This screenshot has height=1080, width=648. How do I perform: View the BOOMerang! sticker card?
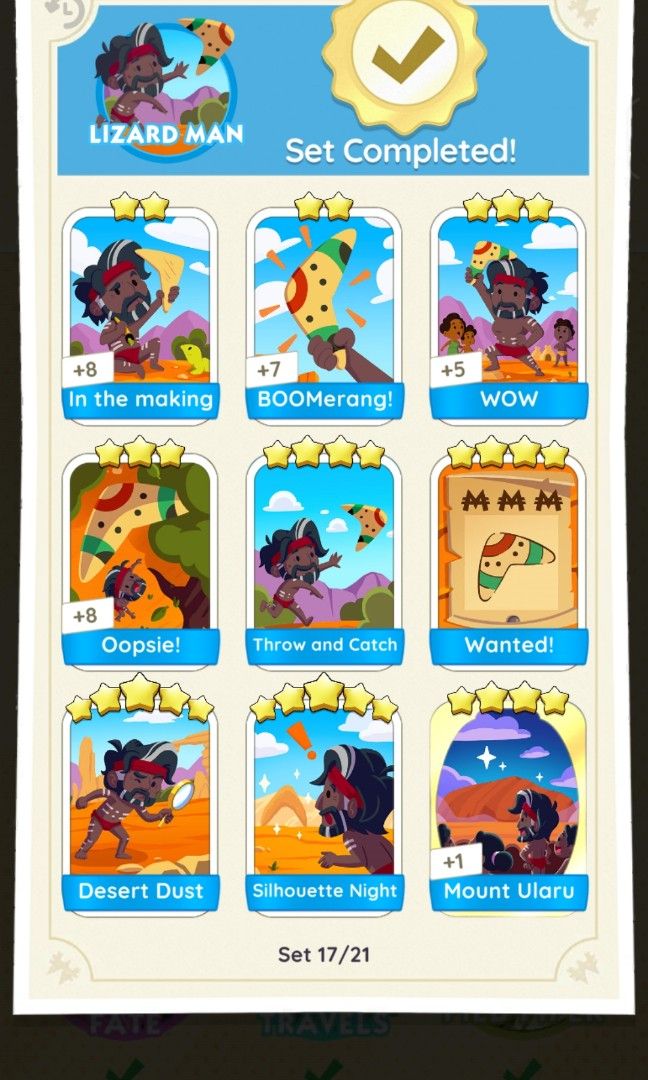324,310
